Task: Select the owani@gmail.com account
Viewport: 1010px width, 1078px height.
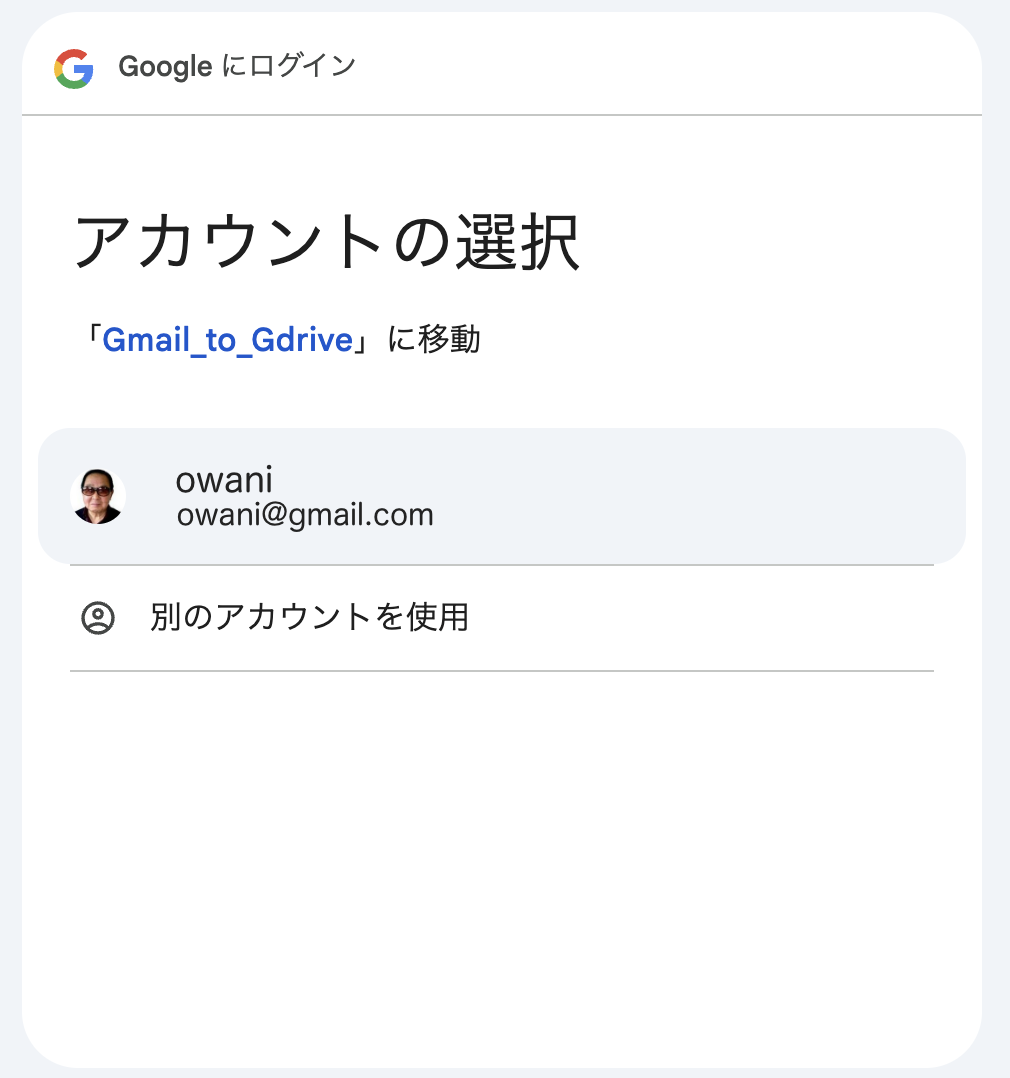Action: (x=500, y=497)
